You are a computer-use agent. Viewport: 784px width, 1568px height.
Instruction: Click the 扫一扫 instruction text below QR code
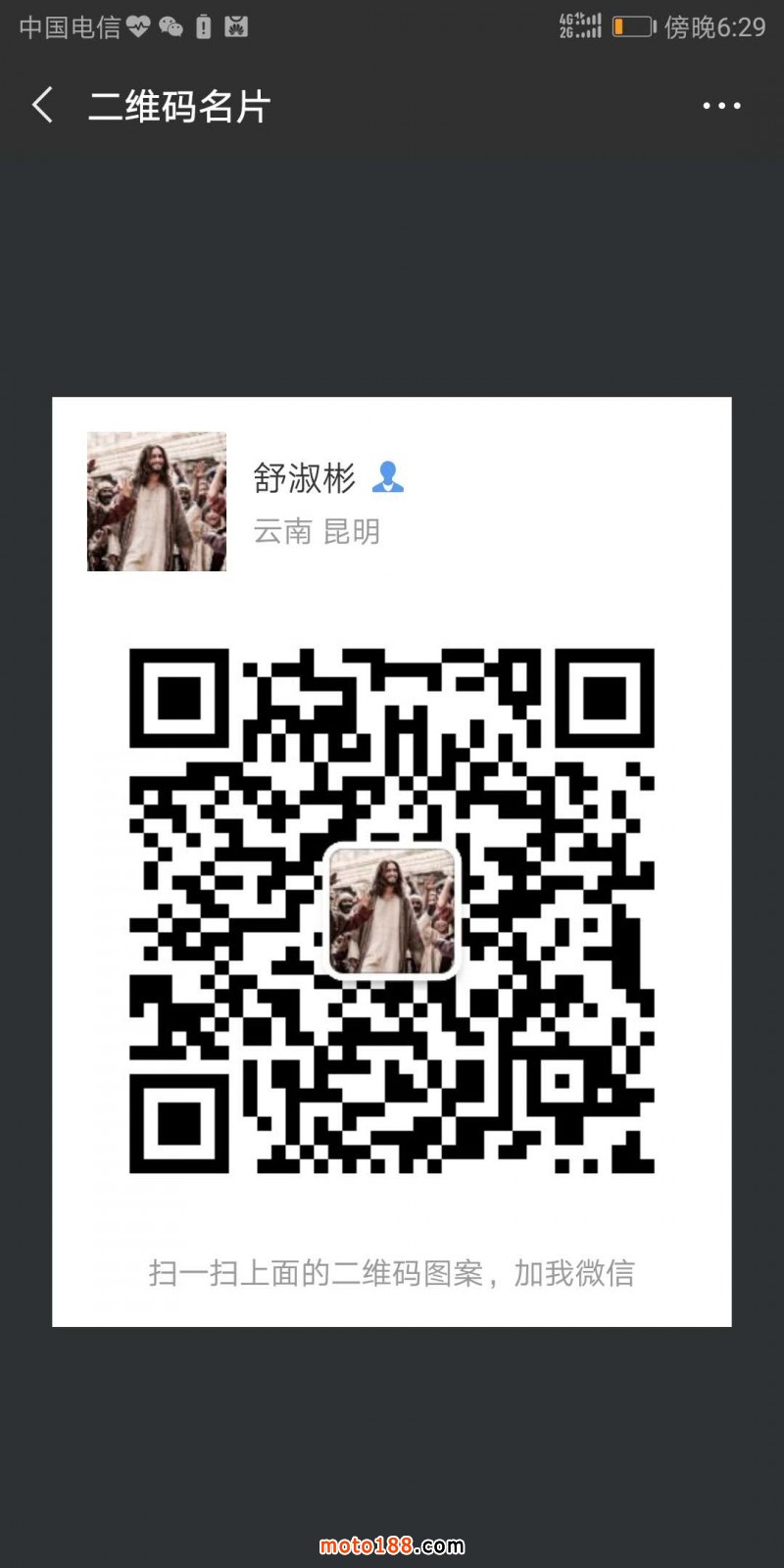[x=391, y=1273]
